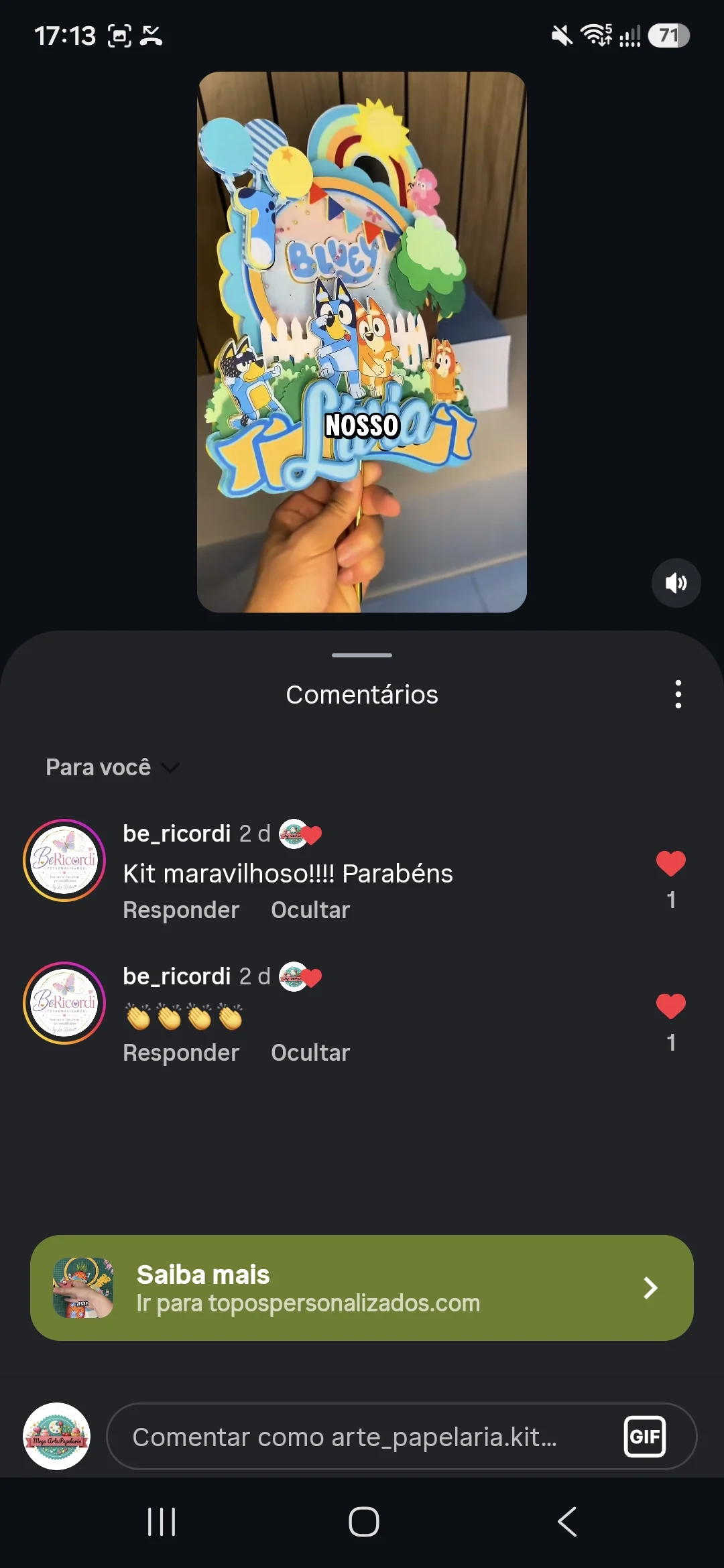Reply to the clapping hands comment
724x1568 pixels.
(181, 1053)
